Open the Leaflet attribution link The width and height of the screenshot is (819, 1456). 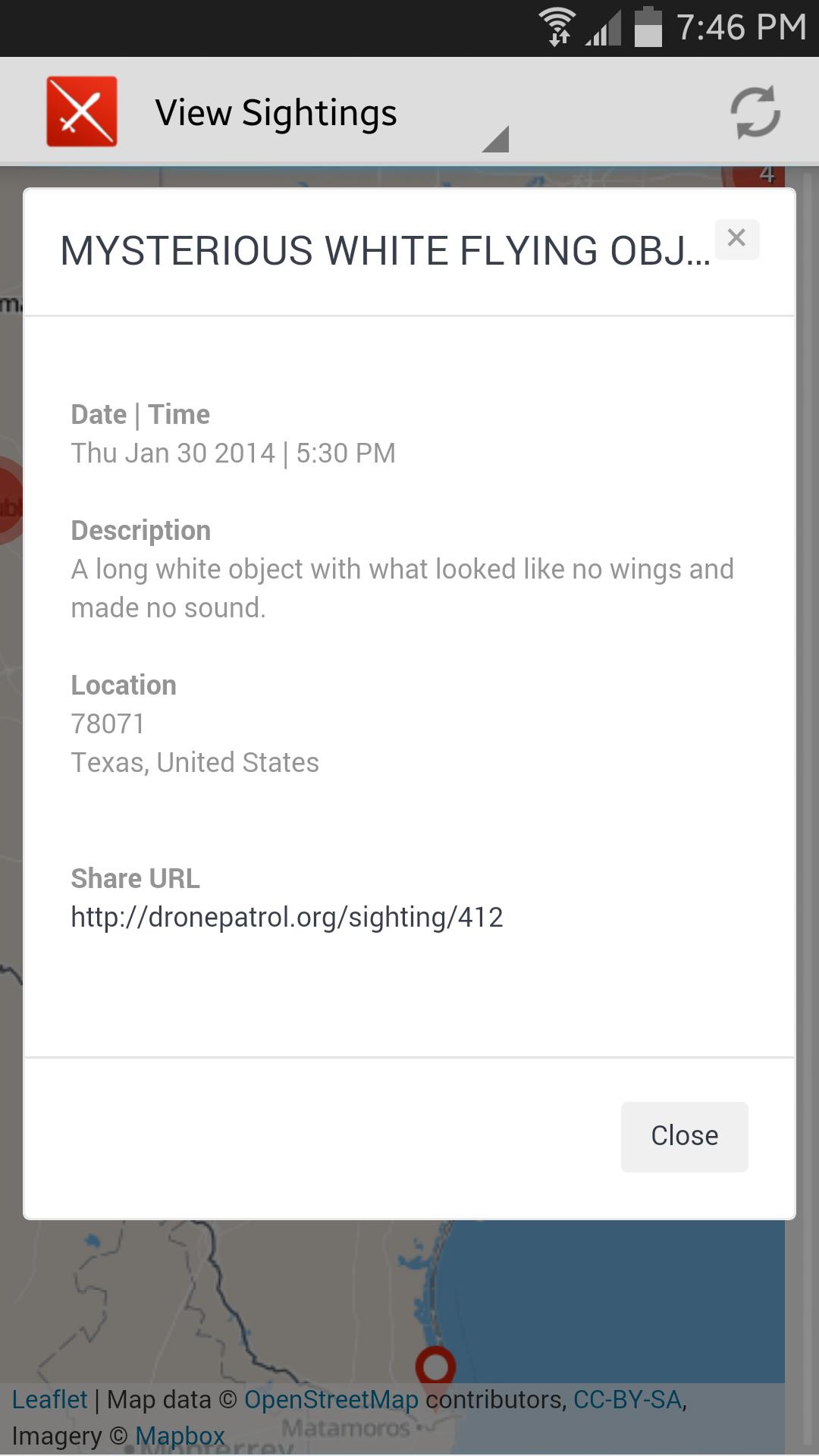[50, 1400]
